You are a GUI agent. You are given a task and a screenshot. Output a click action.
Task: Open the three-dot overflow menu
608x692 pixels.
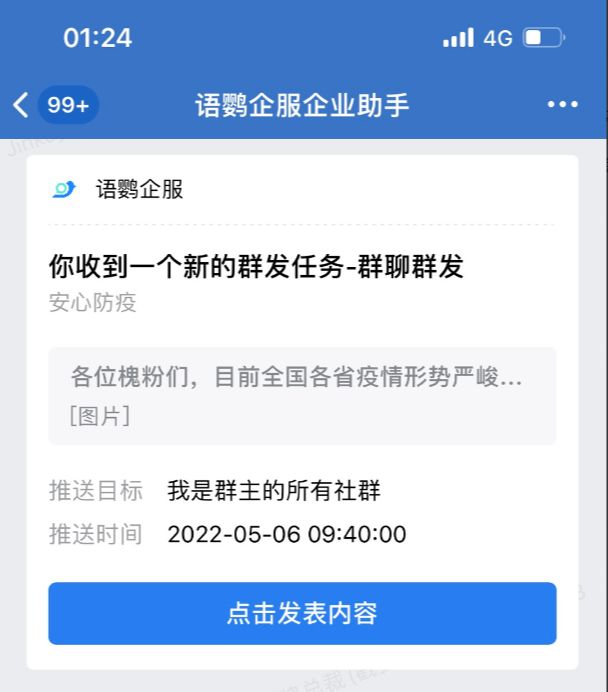(x=563, y=104)
